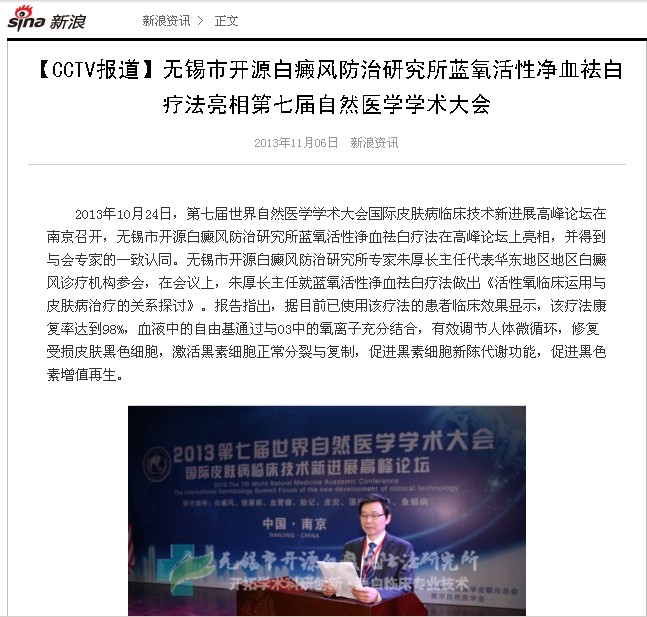This screenshot has height=617, width=647.
Task: Open the Sina logo homepage link
Action: pyautogui.click(x=48, y=20)
